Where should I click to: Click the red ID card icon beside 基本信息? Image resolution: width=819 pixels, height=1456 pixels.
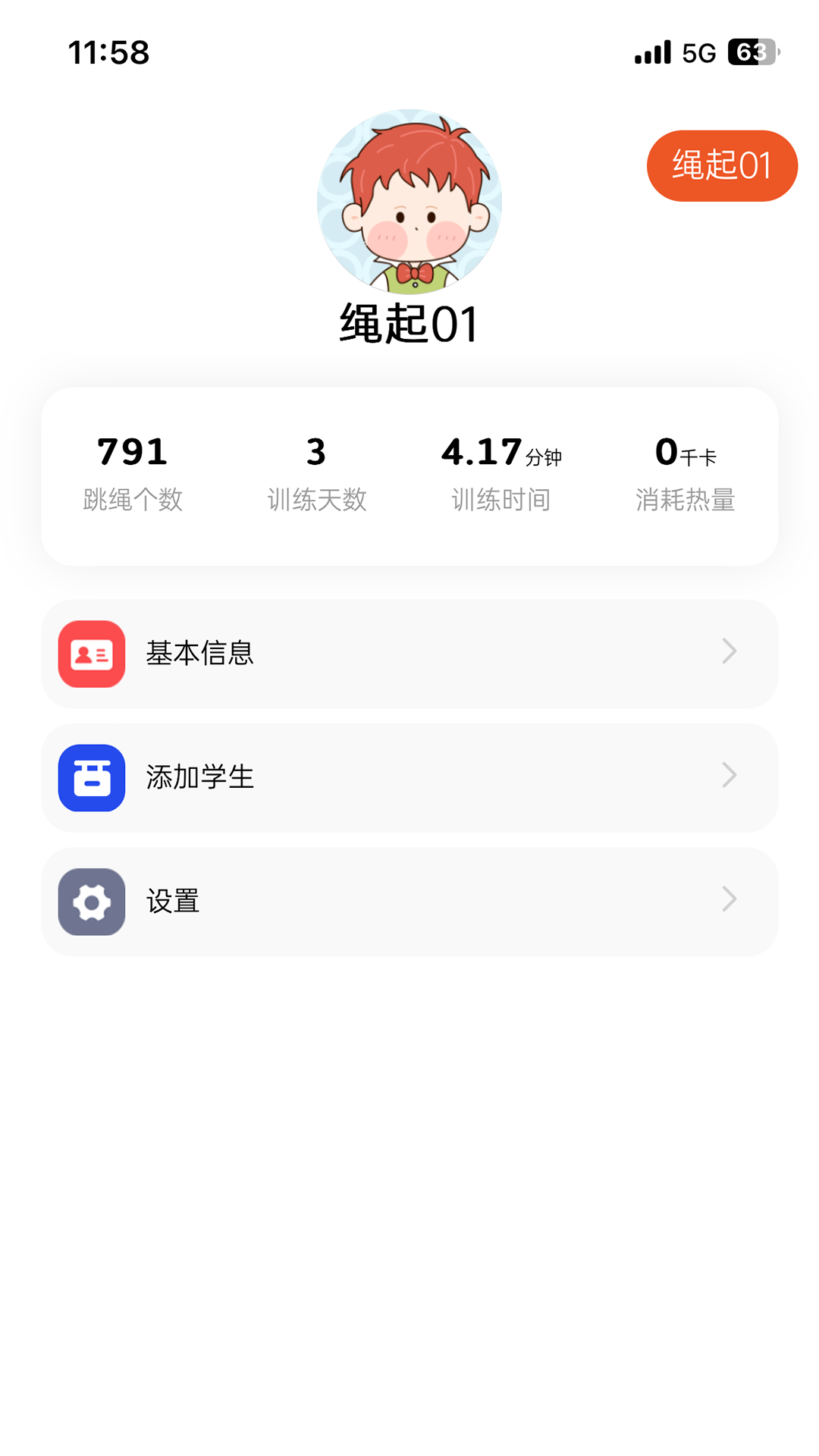[91, 654]
